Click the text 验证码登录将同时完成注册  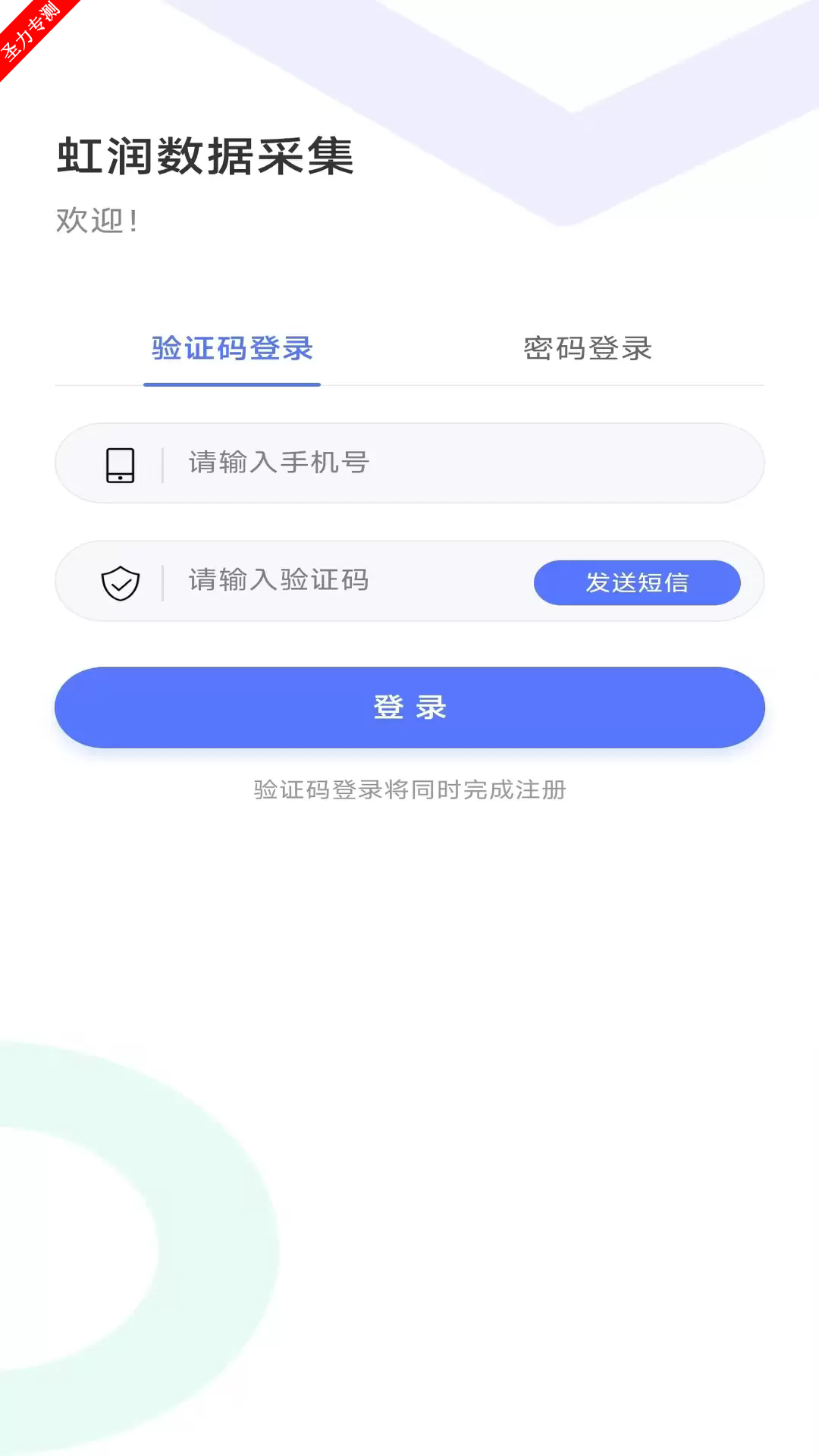click(409, 791)
